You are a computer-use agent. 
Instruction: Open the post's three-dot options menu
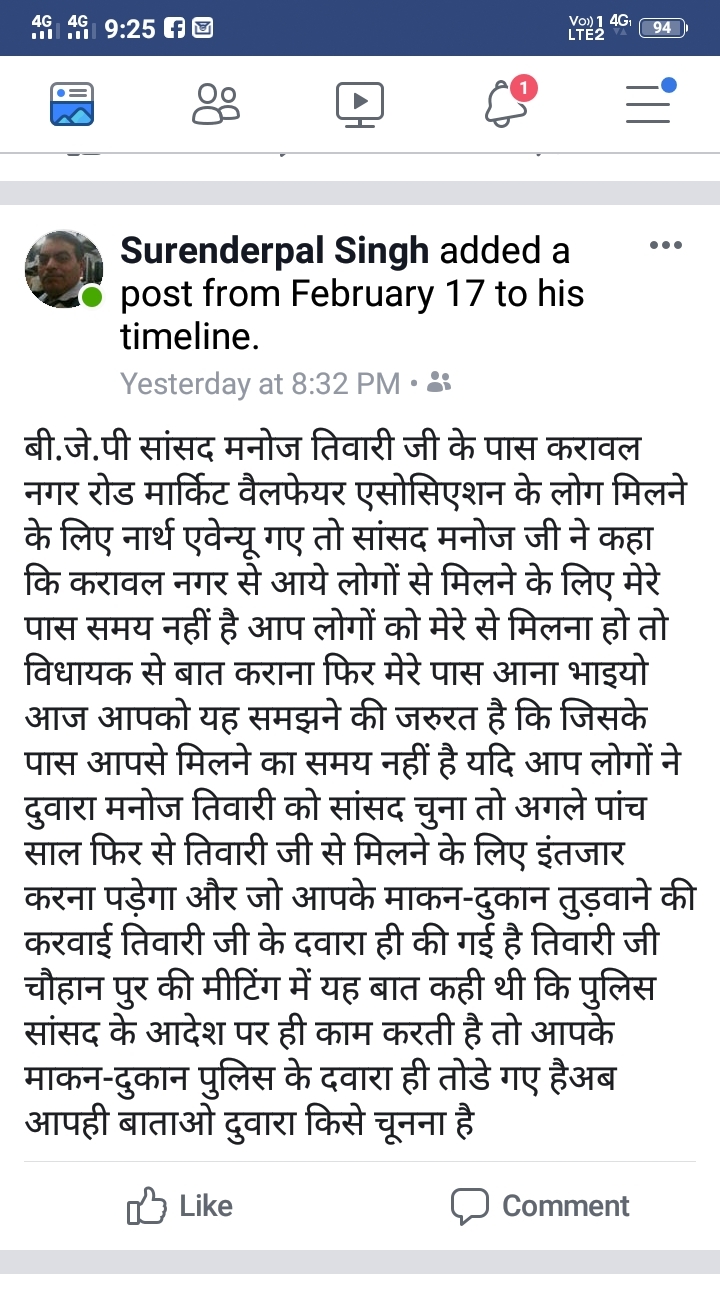tap(666, 245)
